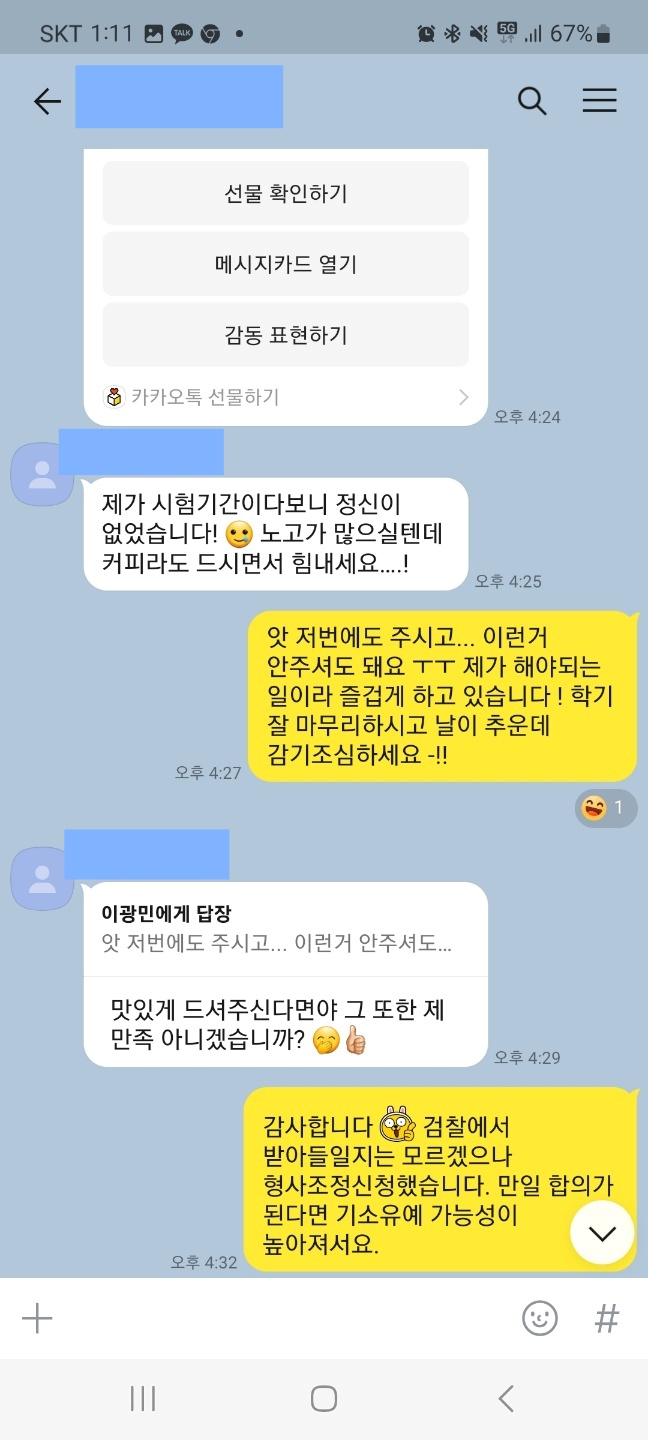
Task: Open the hashtag search
Action: 606,1318
